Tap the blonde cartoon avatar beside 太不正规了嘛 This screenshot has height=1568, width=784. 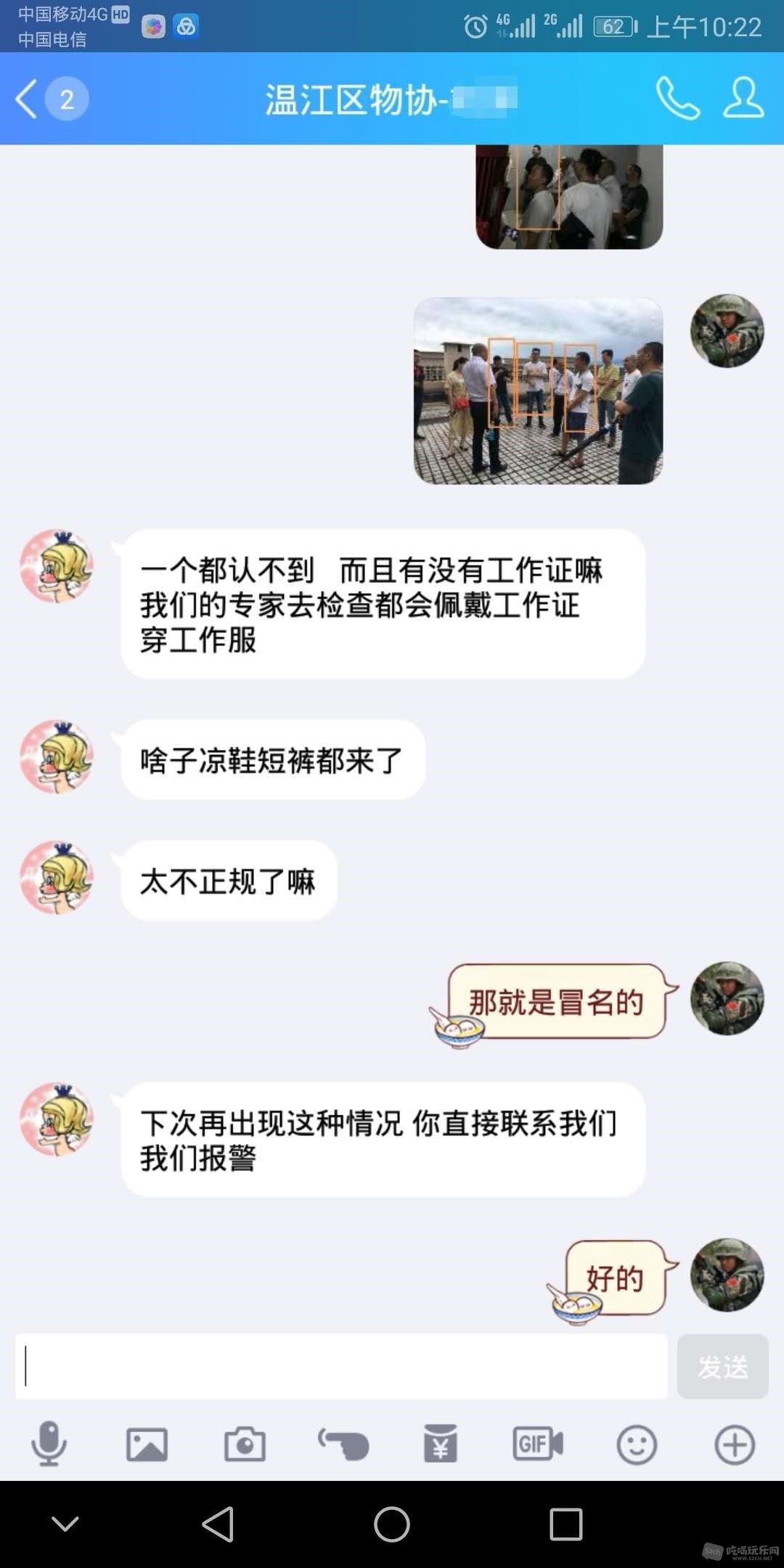[x=57, y=878]
